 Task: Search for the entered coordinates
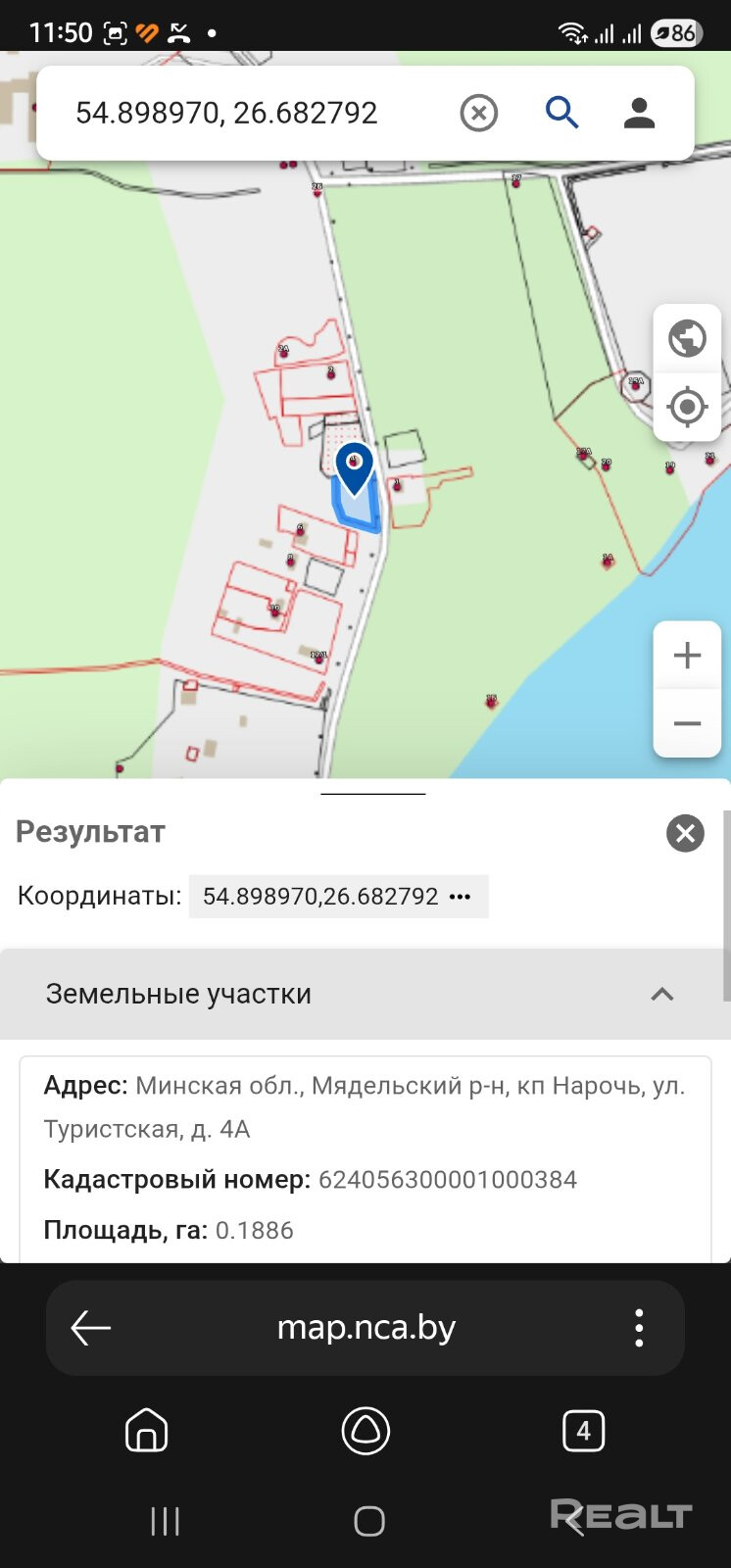tap(561, 113)
